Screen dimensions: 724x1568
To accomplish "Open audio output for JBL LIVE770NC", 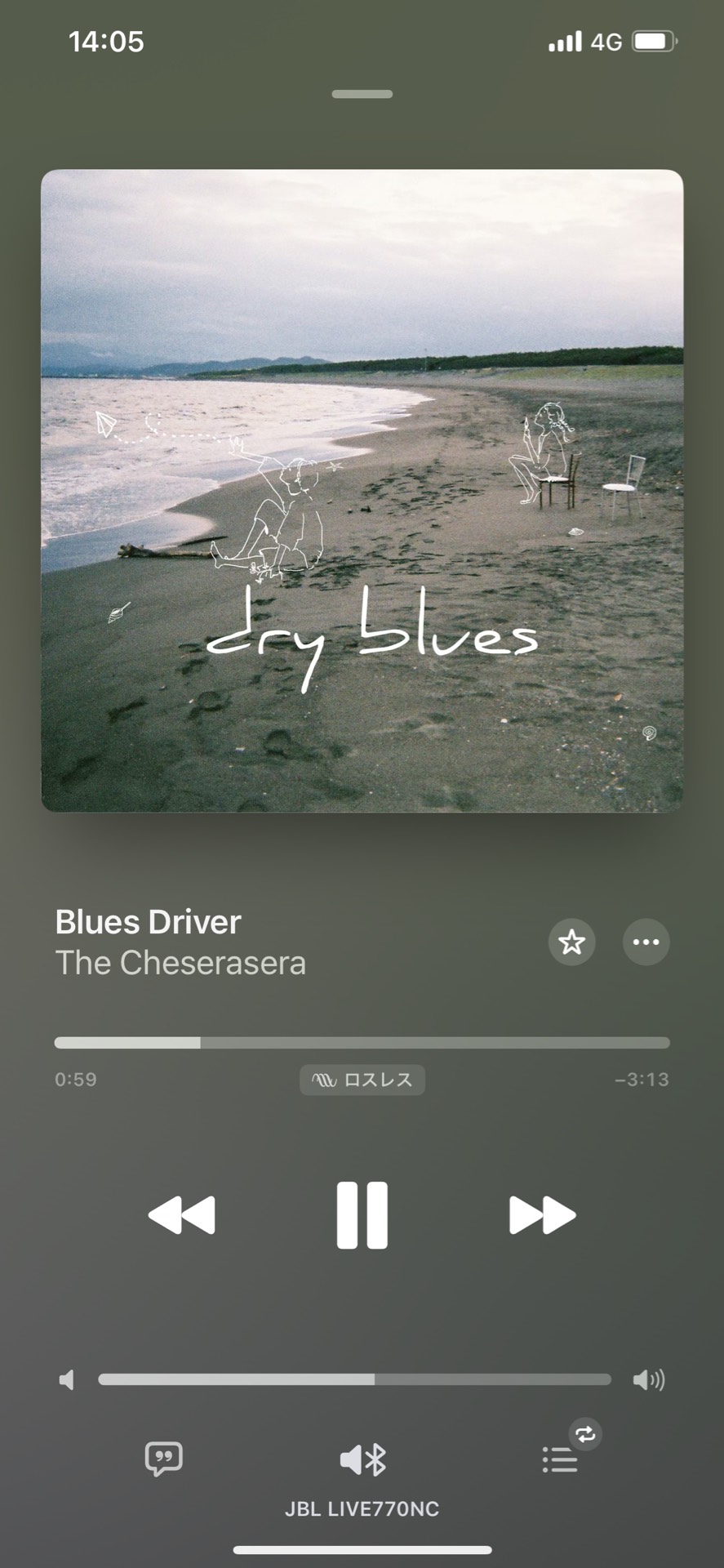I will tap(362, 1460).
